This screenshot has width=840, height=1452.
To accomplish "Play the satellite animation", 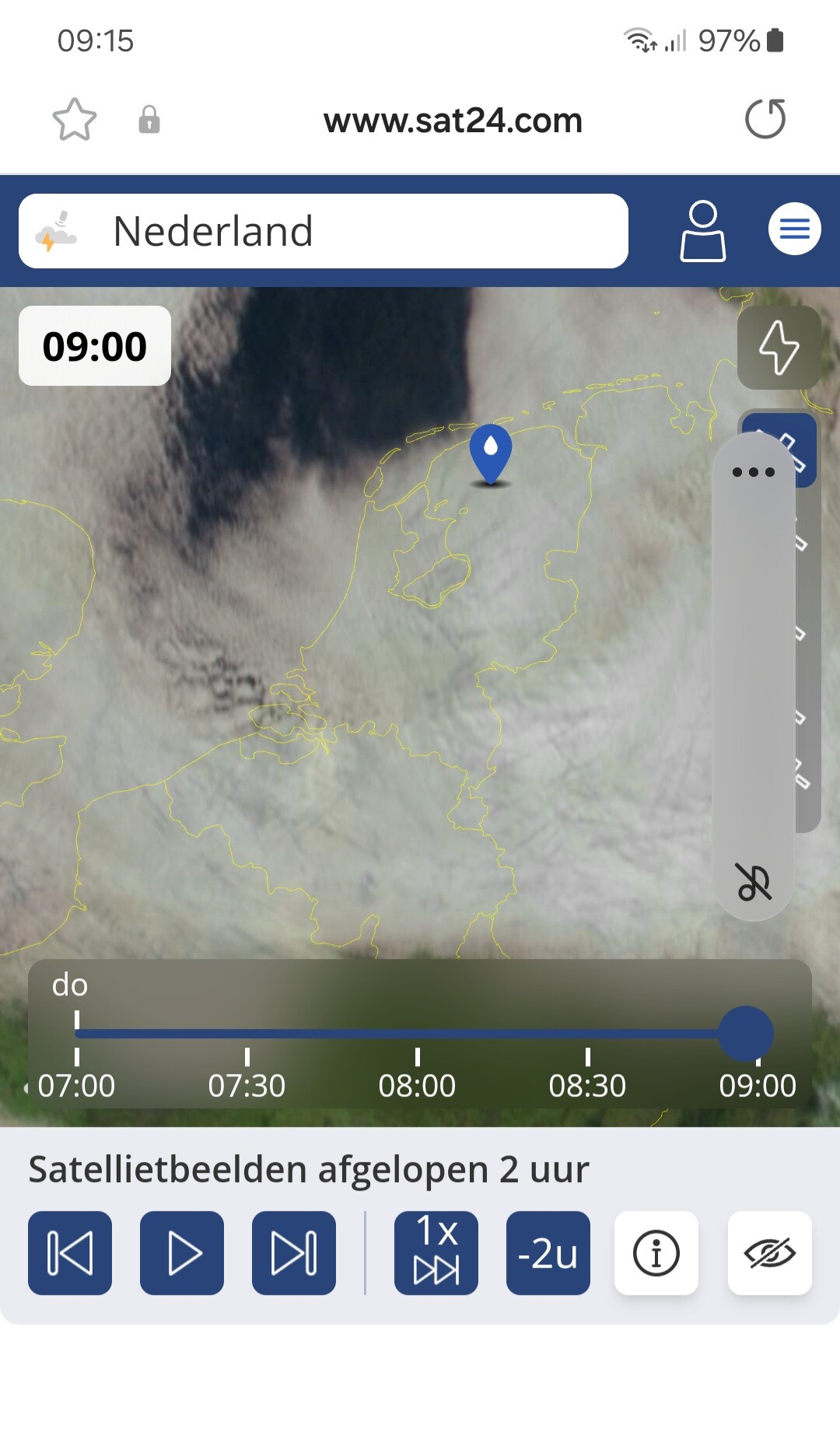I will pos(182,1253).
